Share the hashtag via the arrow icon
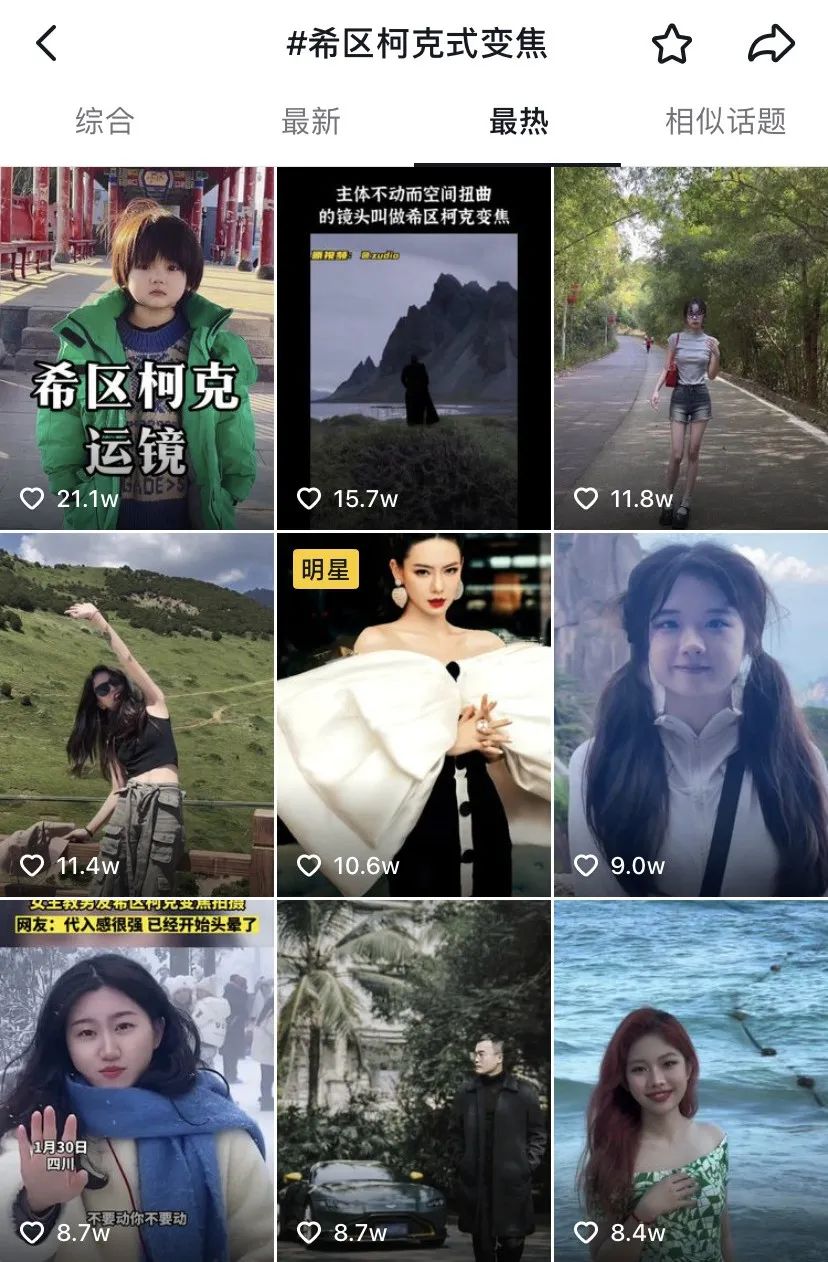Screen dimensions: 828x1262 tap(770, 44)
